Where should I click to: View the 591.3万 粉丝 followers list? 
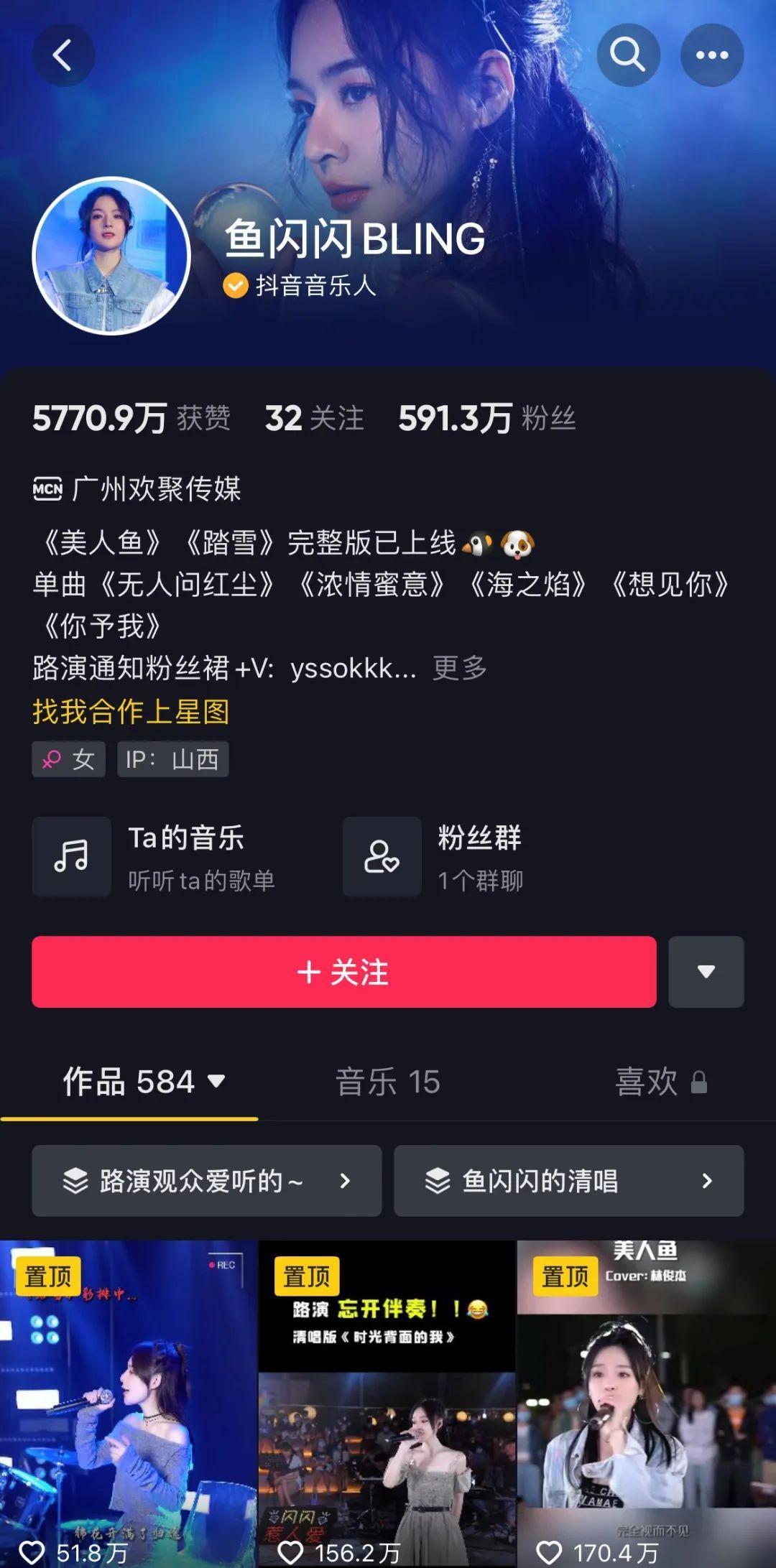point(487,418)
